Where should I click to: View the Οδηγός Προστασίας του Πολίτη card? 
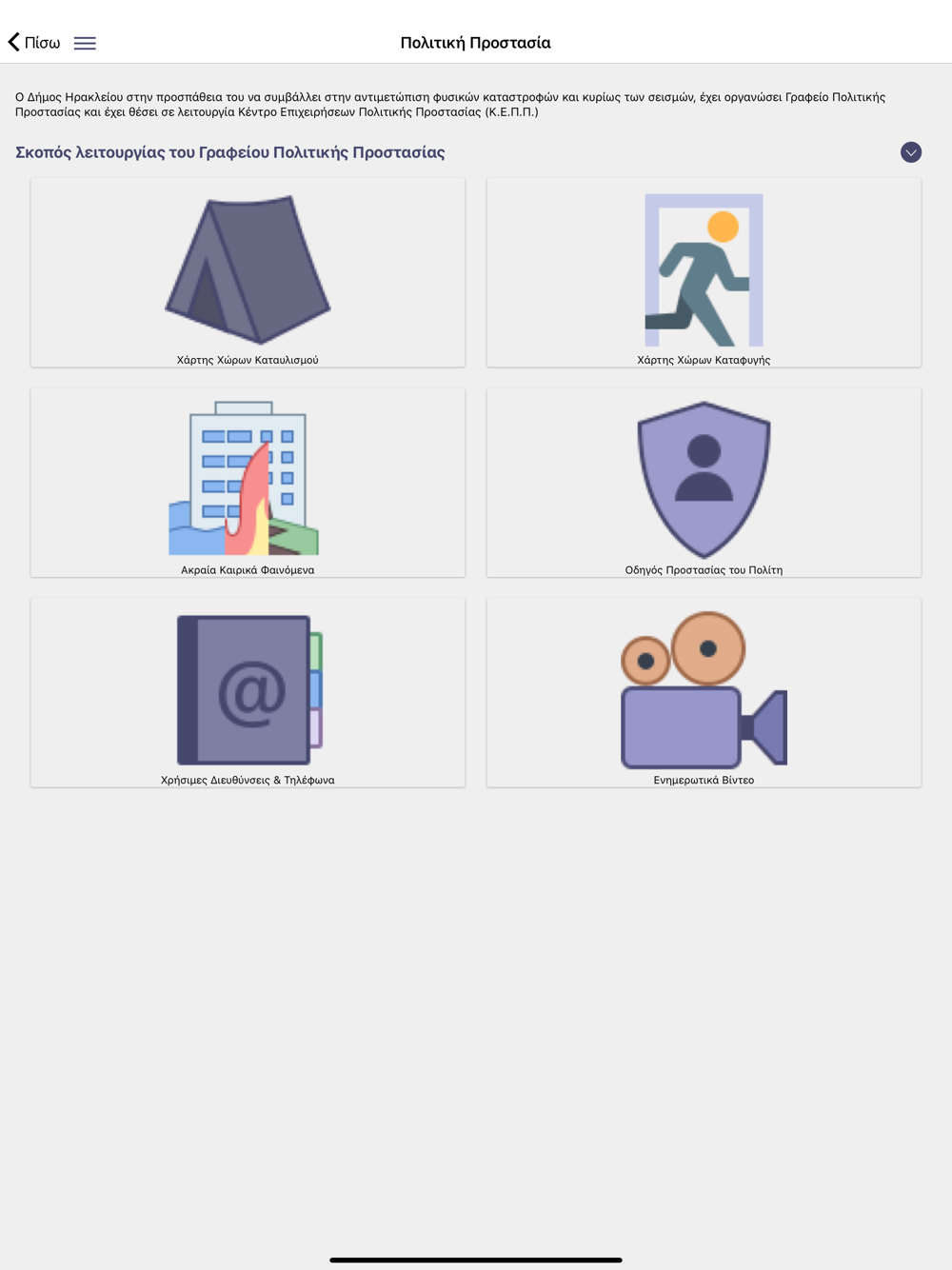pyautogui.click(x=704, y=483)
